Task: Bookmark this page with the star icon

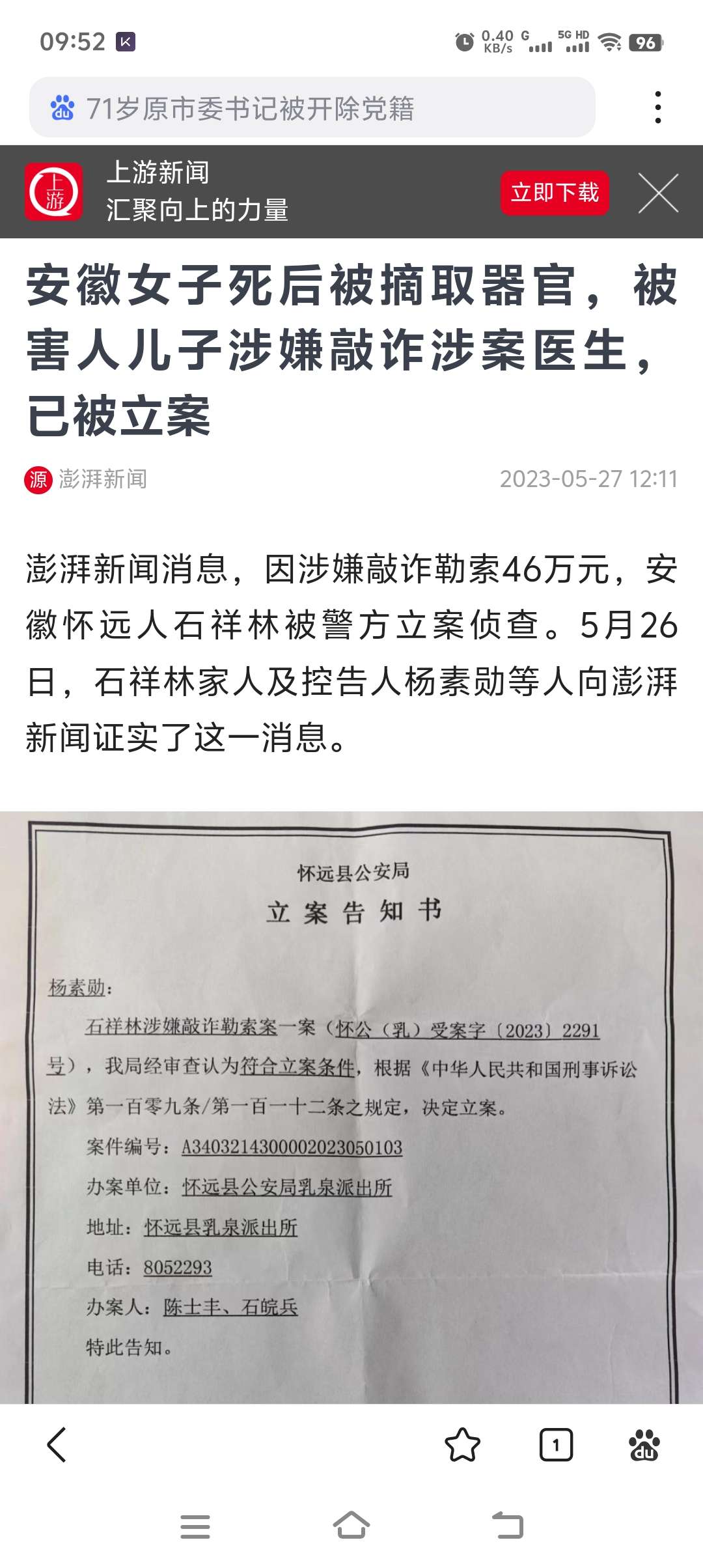Action: point(462,1445)
